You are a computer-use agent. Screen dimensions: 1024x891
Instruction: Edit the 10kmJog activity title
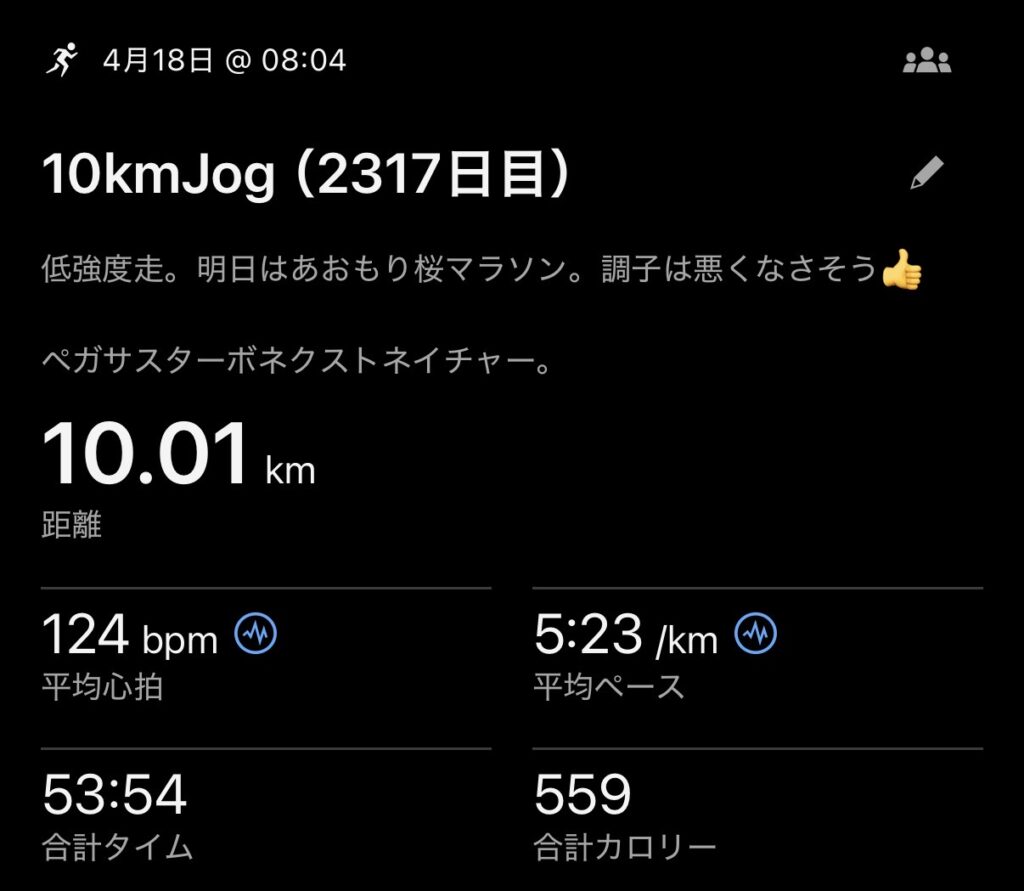click(927, 174)
